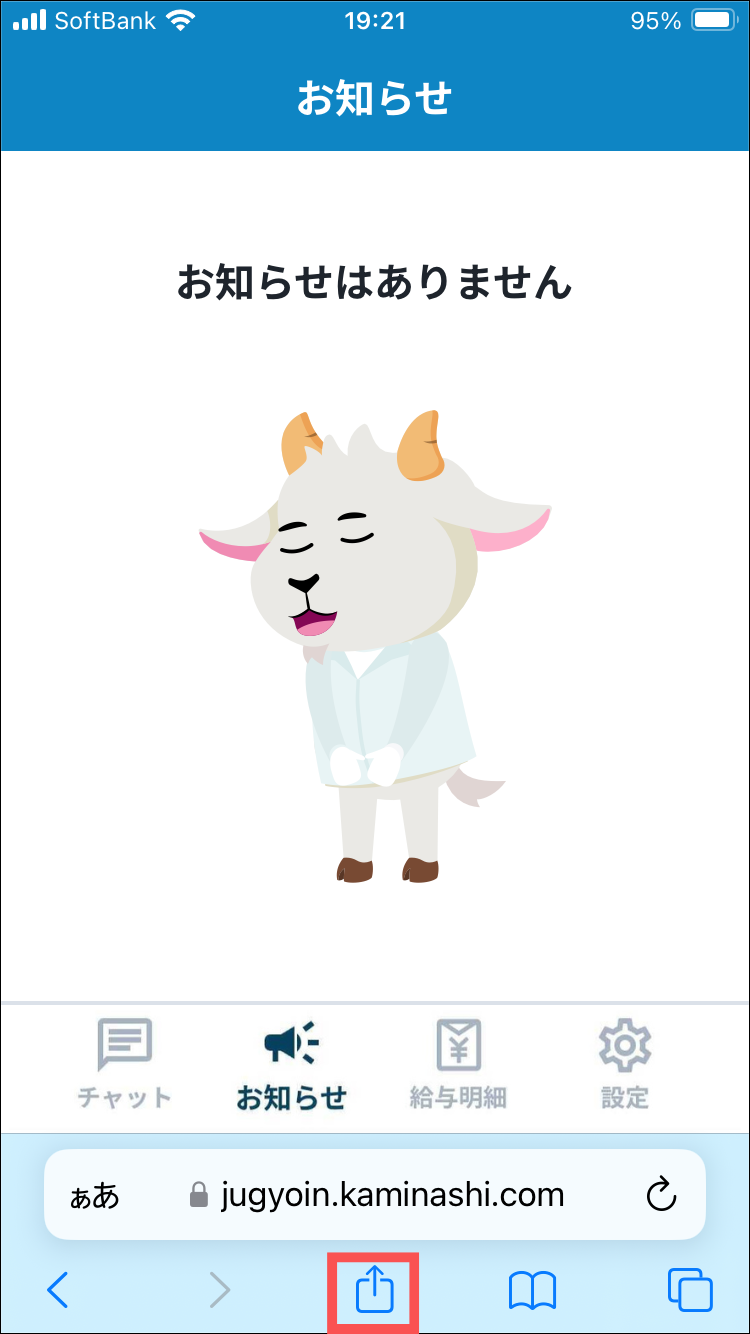The image size is (750, 1334).
Task: Select the お知らせ tab
Action: tap(291, 1064)
